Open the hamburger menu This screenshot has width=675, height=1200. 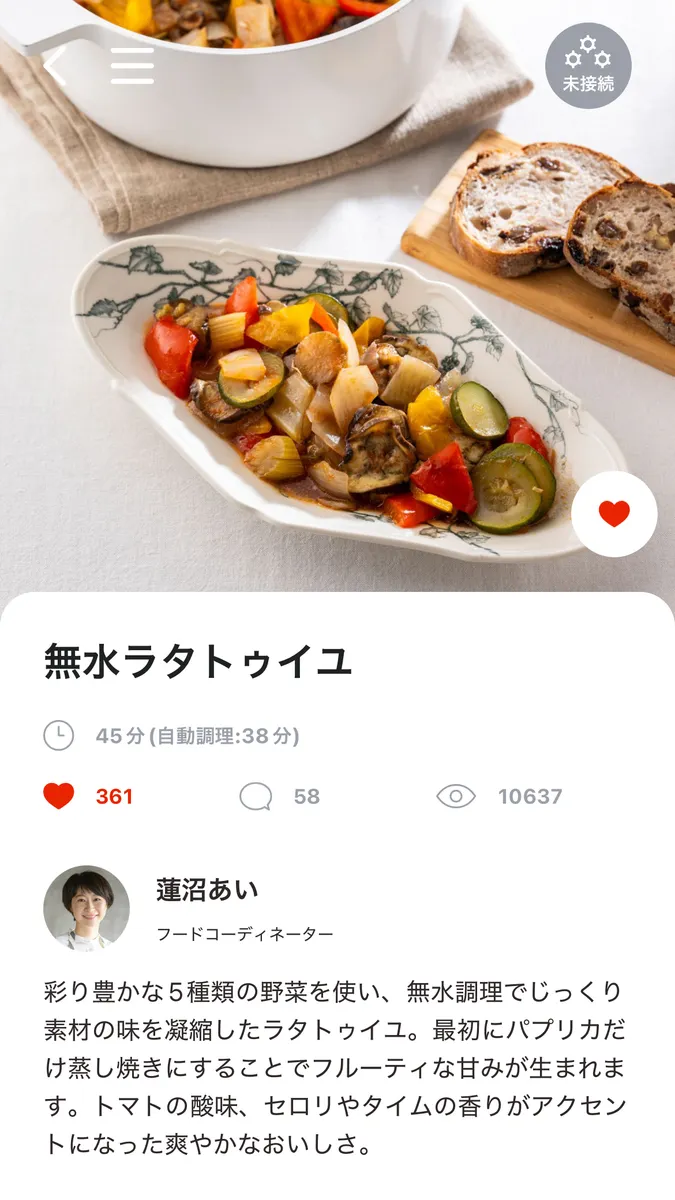132,66
